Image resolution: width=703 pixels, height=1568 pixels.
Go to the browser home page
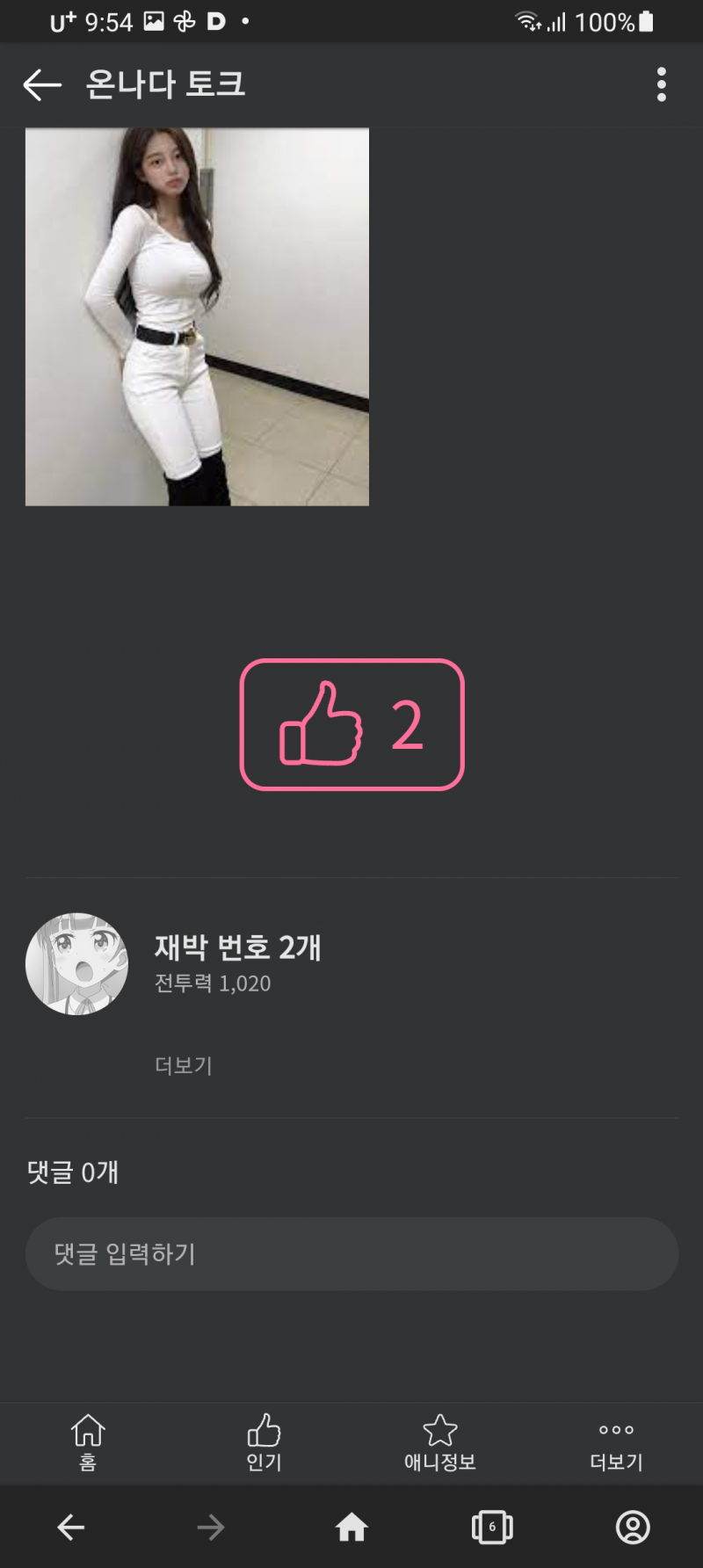351,1528
